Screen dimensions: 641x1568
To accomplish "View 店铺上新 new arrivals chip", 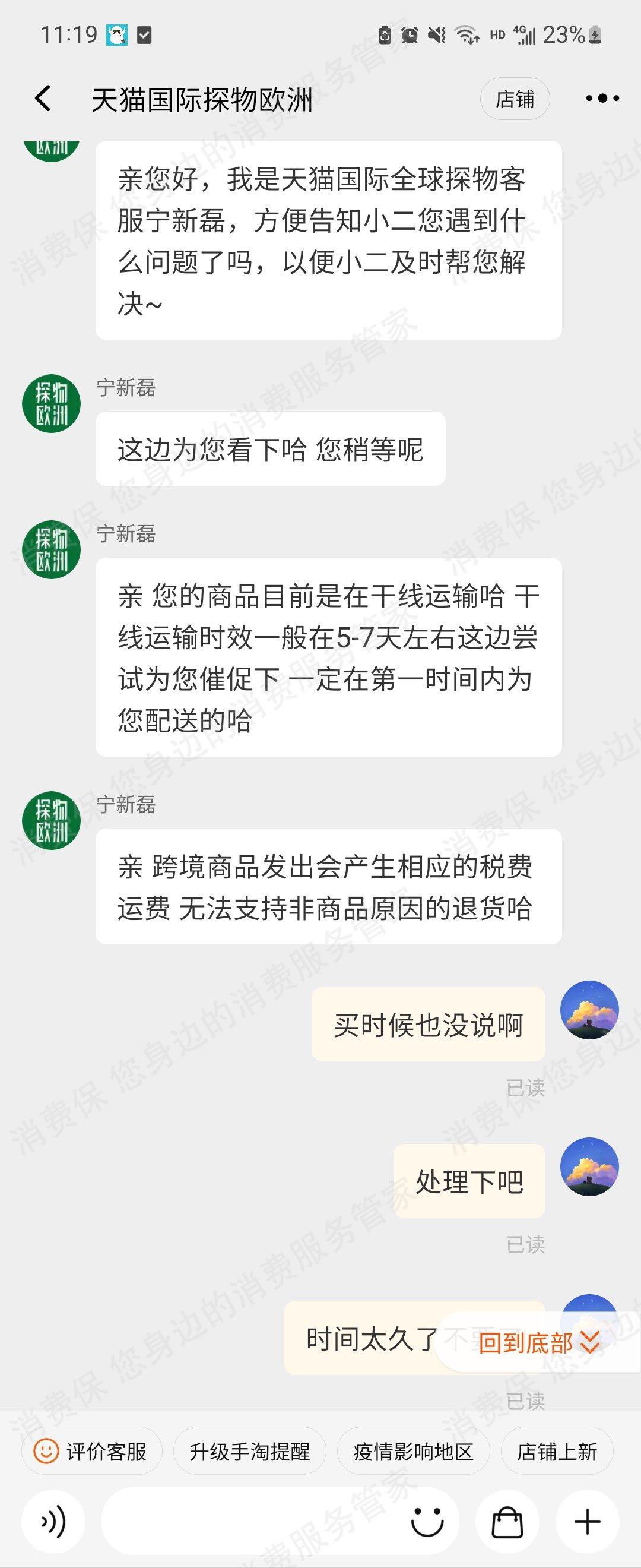I will [x=557, y=1452].
